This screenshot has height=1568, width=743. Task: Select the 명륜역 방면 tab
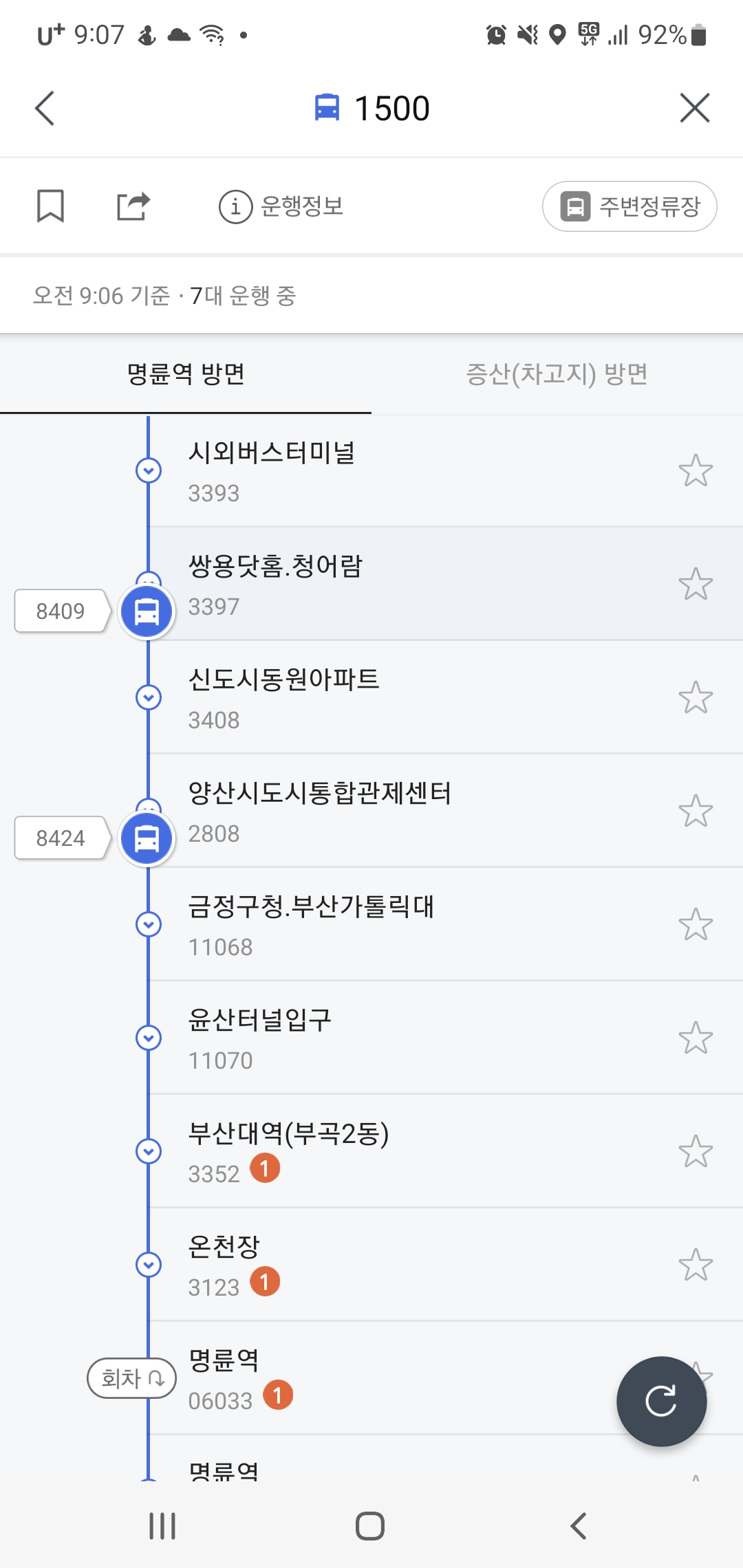coord(186,374)
